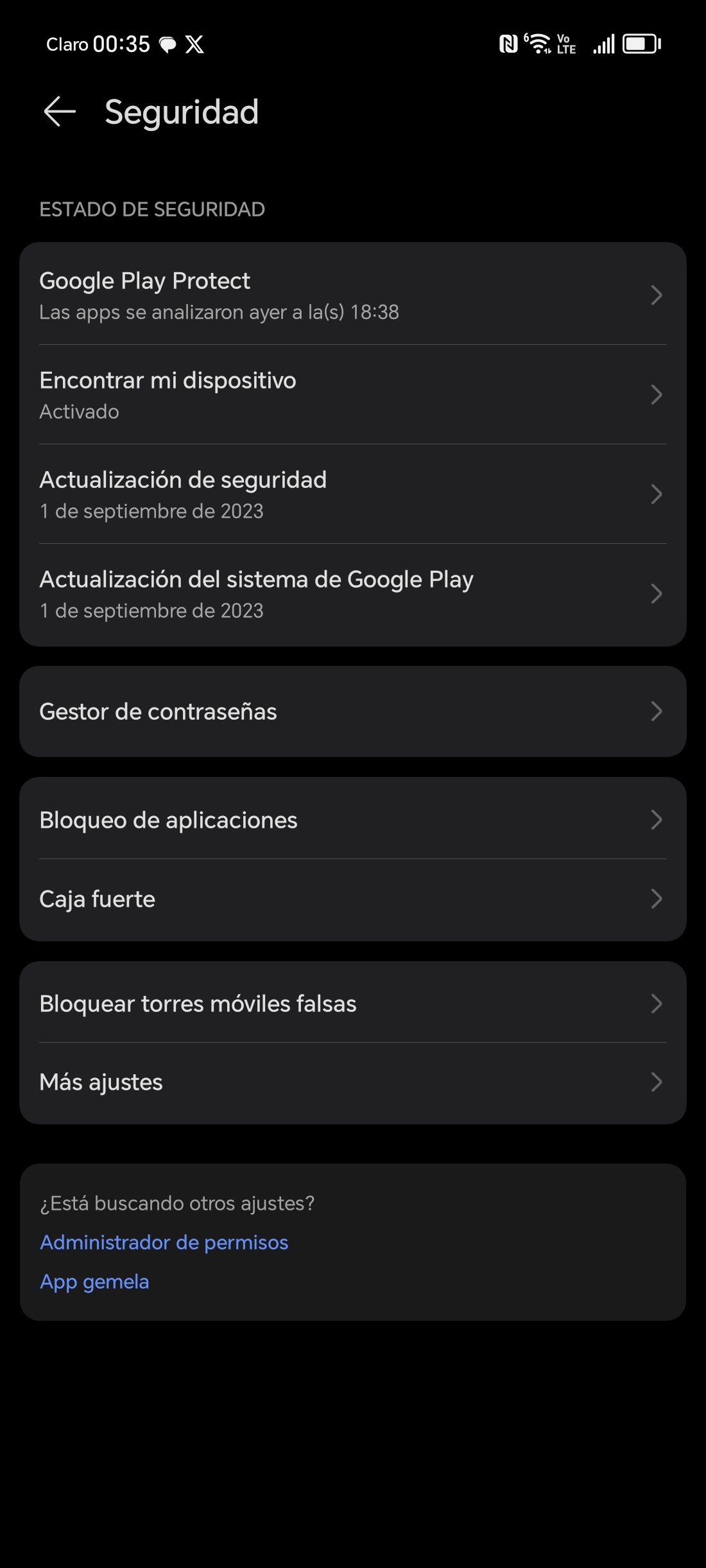Screen dimensions: 706x1568
Task: Follow the Administrador de permisos link
Action: 164,1242
